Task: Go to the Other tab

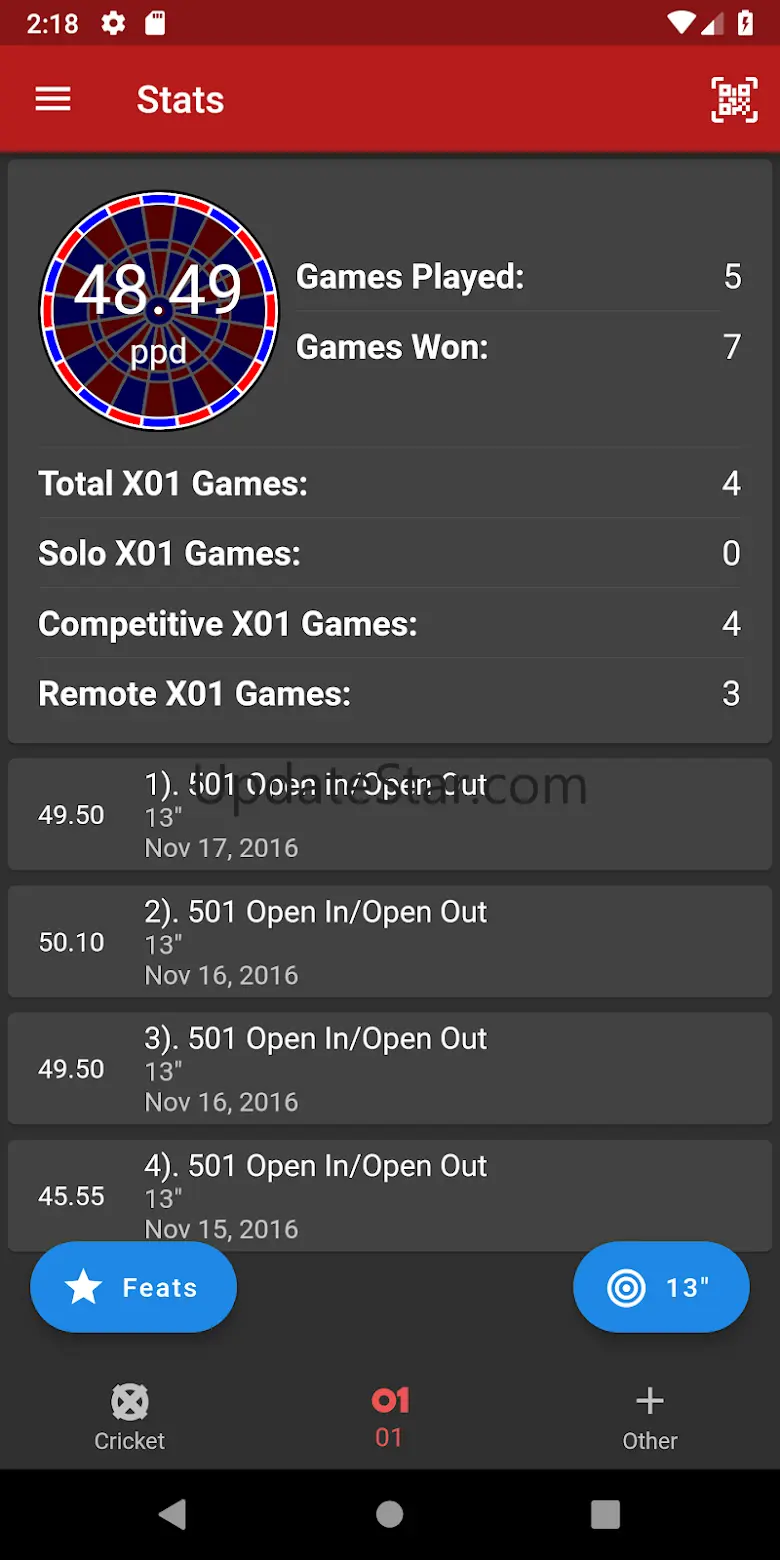Action: [x=650, y=1416]
